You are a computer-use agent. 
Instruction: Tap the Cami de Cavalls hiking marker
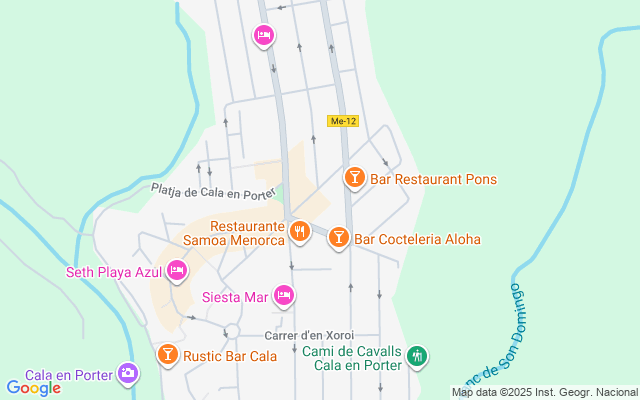point(417,354)
